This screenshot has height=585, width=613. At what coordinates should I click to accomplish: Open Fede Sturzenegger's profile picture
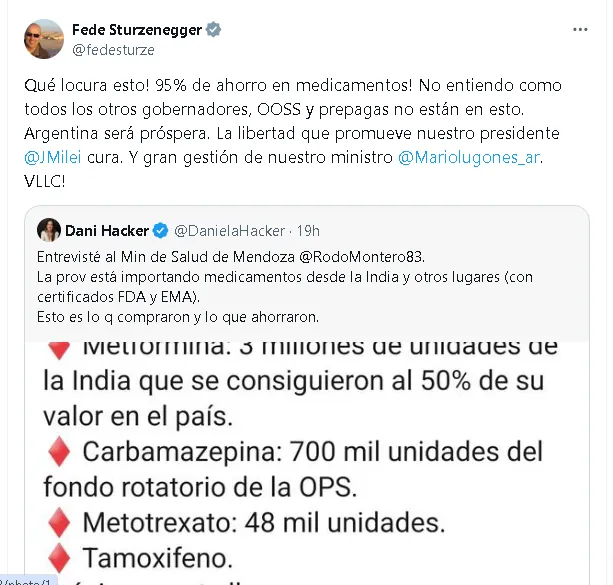point(43,39)
